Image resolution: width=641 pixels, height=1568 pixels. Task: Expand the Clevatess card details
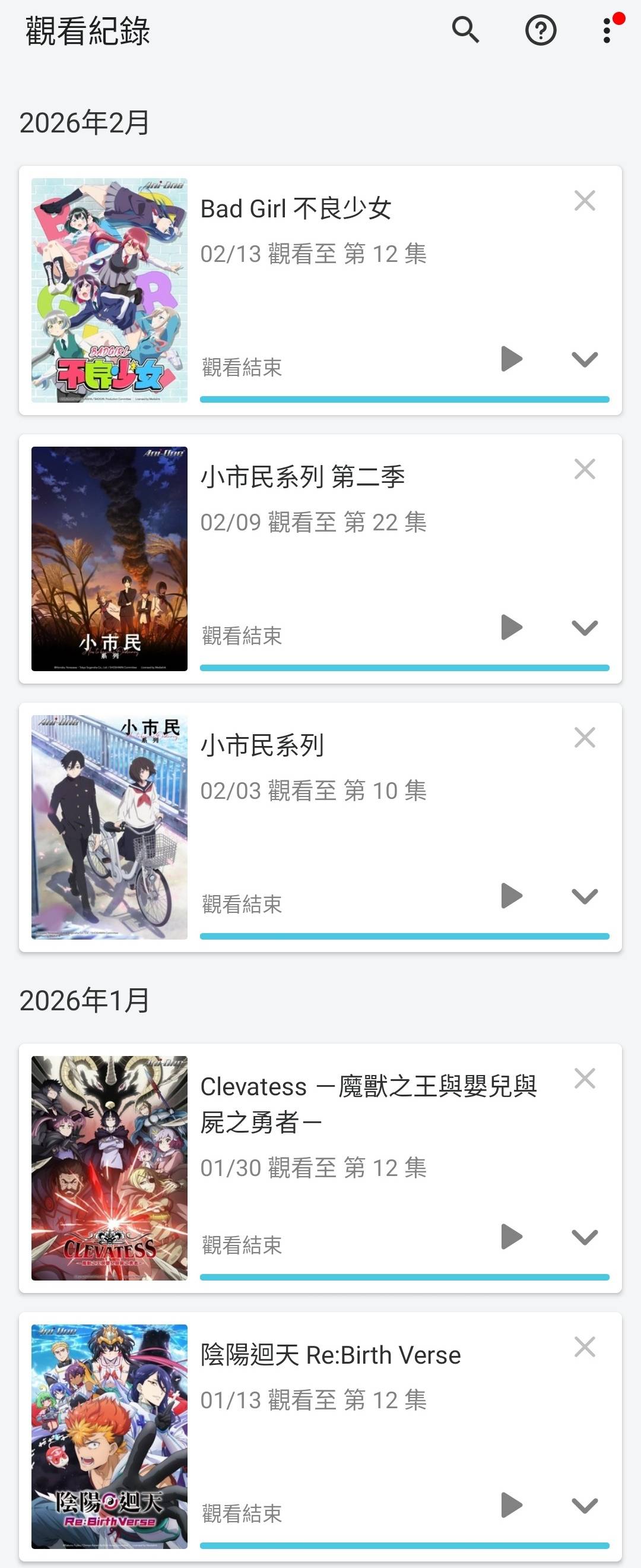point(585,1237)
